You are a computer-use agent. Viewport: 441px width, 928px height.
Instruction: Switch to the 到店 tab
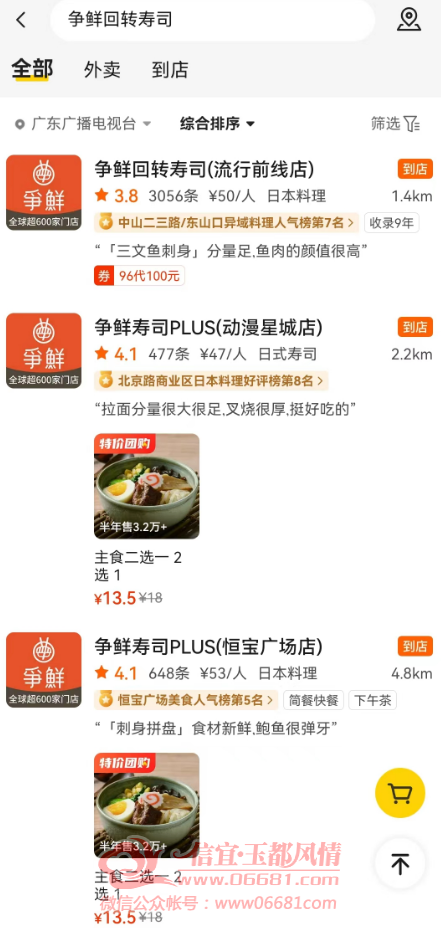point(170,70)
